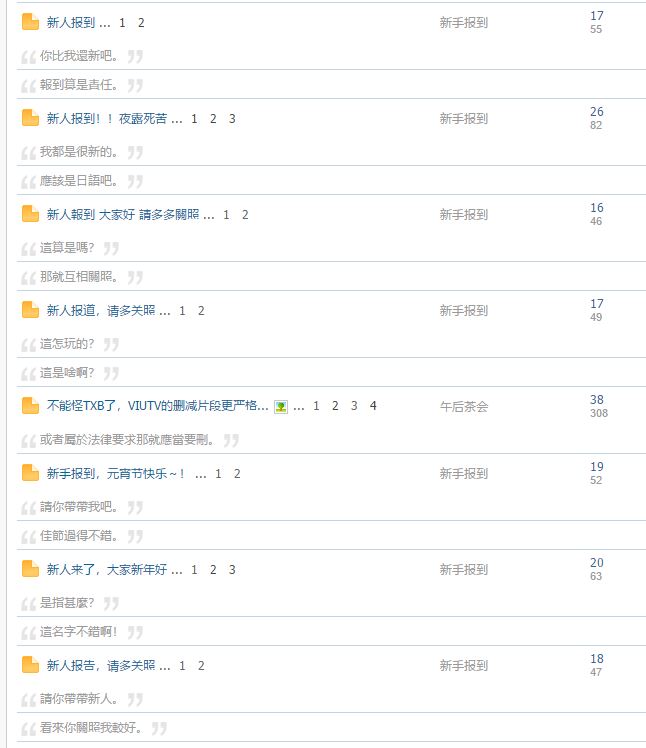
Task: Open 新手报到 forum beside the 元宵节快乐 thread
Action: [464, 474]
